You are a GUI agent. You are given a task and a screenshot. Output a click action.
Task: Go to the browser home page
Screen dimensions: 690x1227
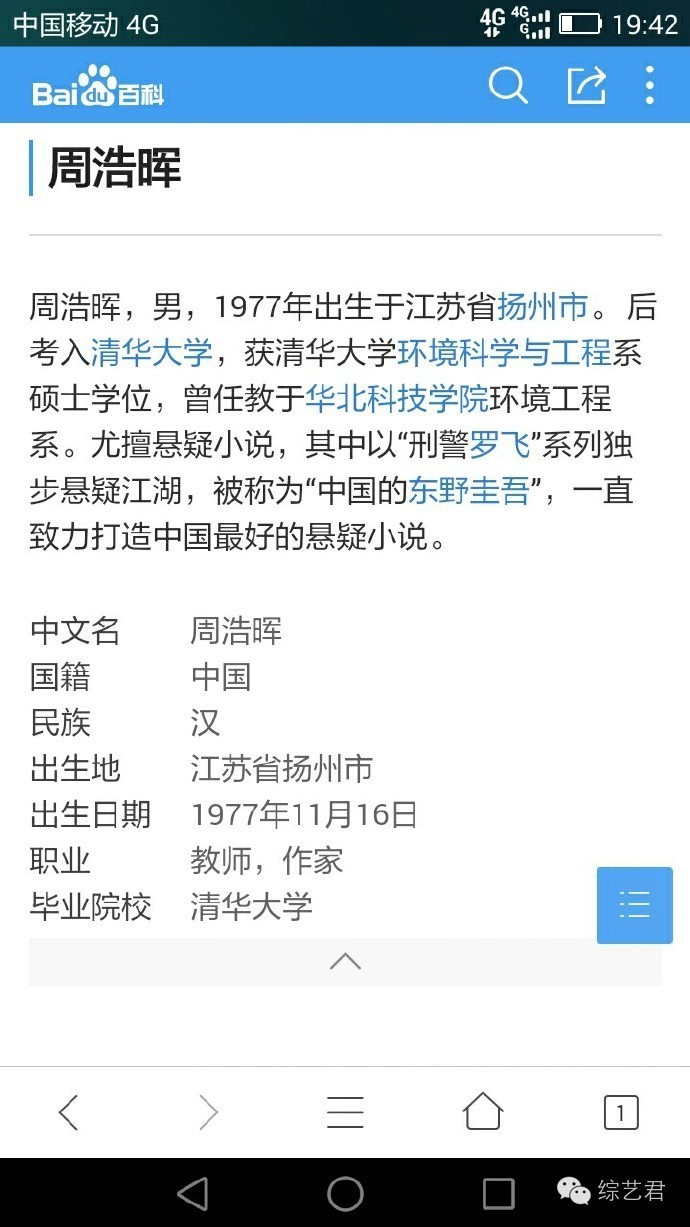coord(482,1112)
